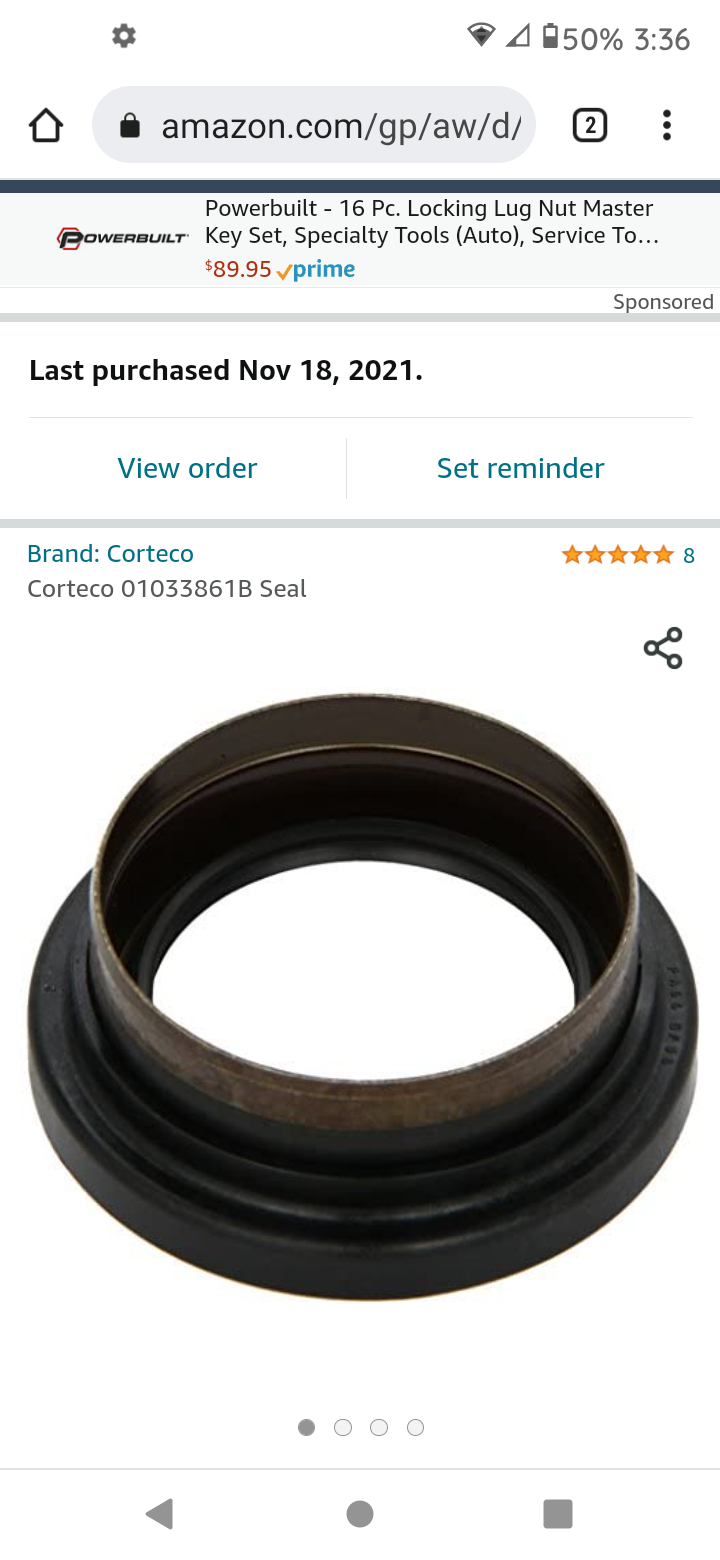Jump to the second product image dot

(x=343, y=1428)
